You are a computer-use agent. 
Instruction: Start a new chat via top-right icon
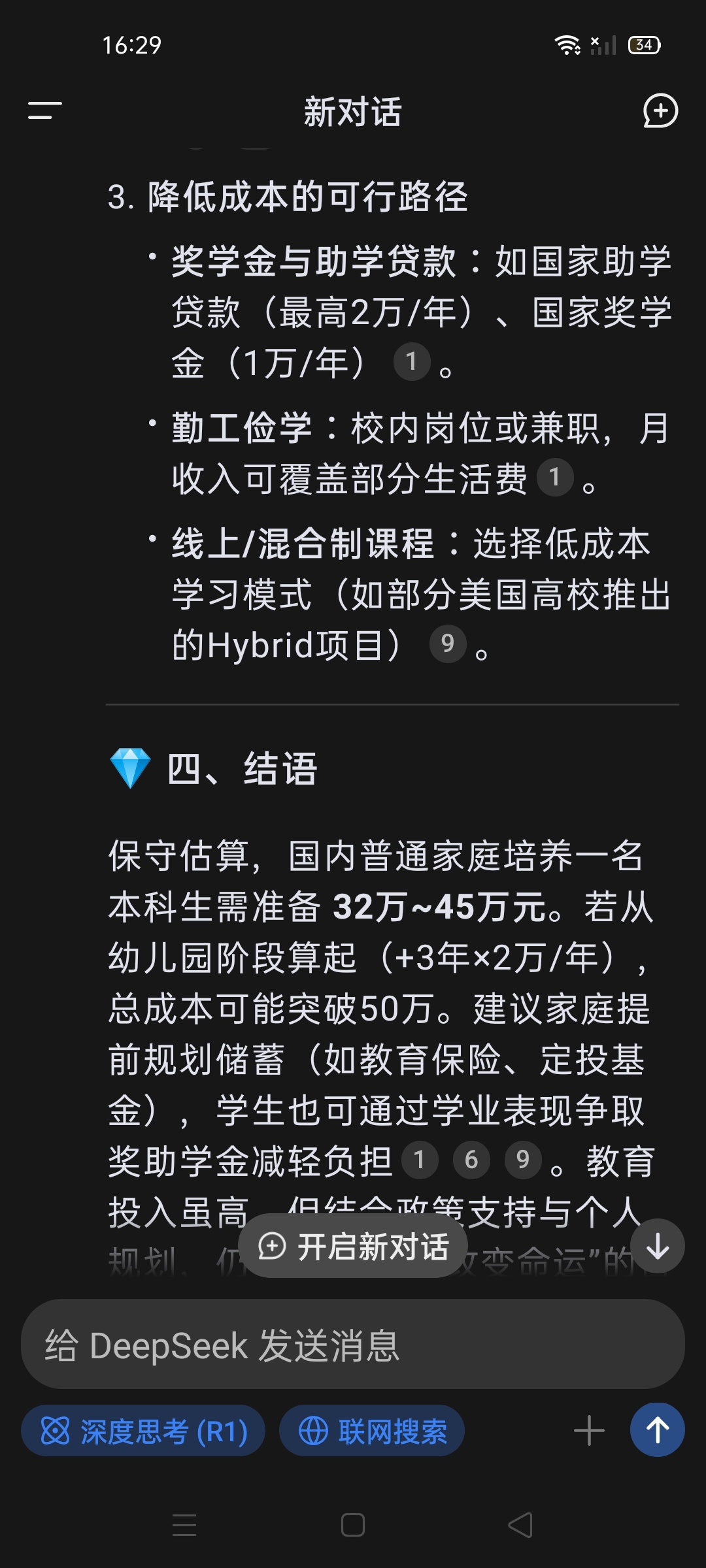pos(660,111)
